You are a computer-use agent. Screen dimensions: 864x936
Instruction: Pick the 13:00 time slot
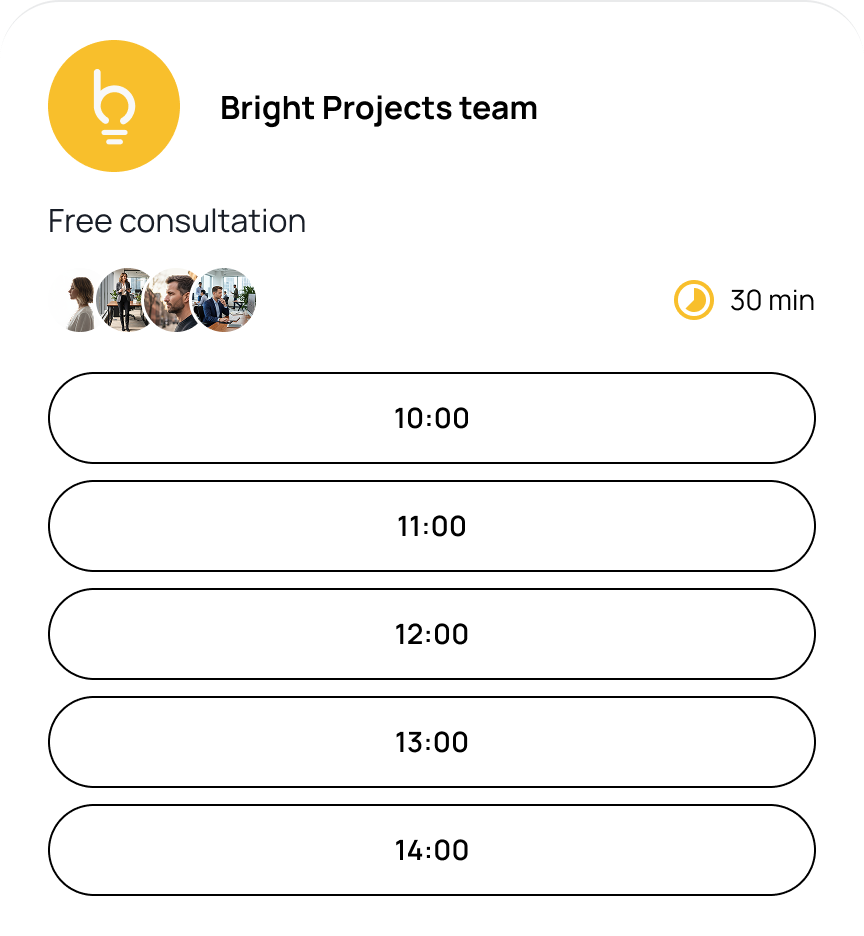(x=431, y=742)
